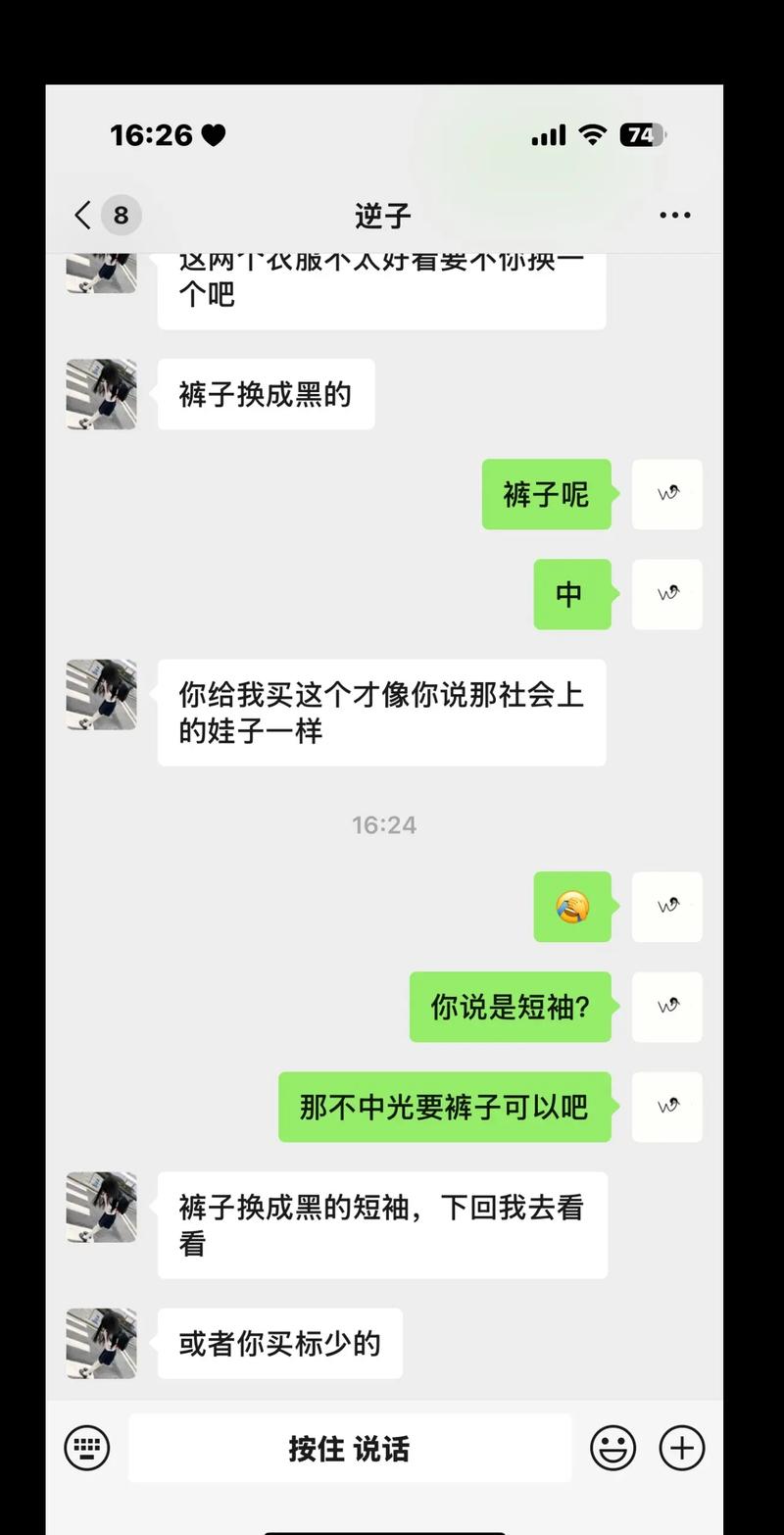Play the laughing emoji voice bubble
Screen dimensions: 784x1535
click(x=572, y=907)
